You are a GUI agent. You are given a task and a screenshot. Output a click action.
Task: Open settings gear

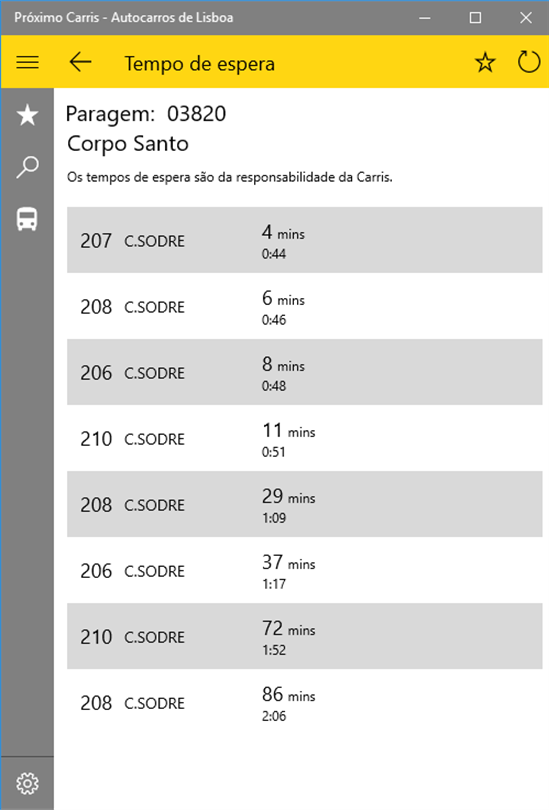click(27, 784)
